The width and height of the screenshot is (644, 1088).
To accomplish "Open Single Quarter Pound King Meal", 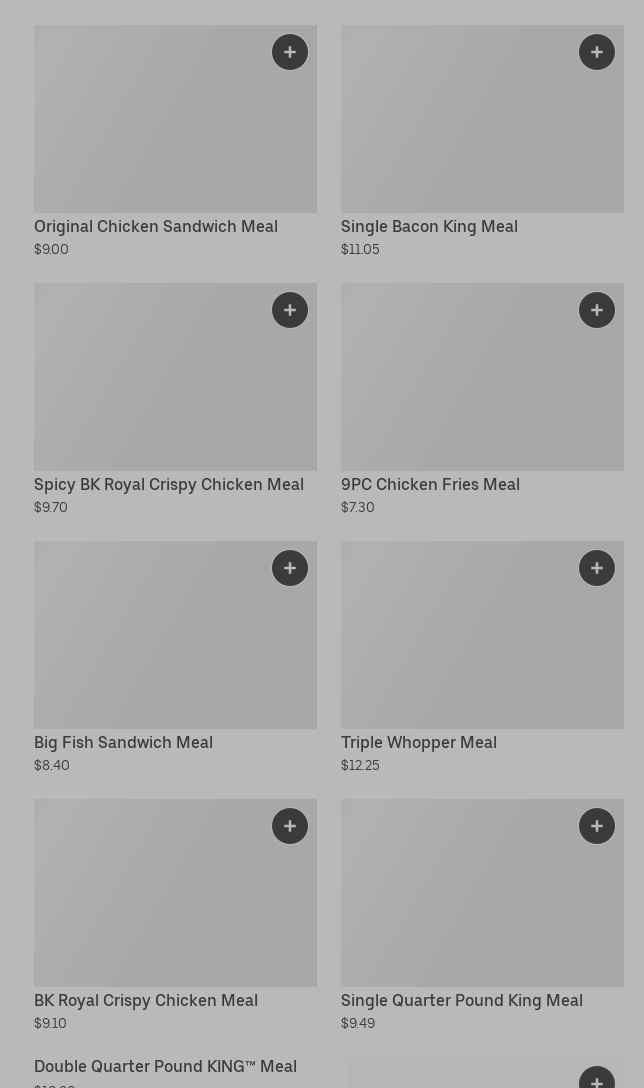I will click(x=462, y=1000).
